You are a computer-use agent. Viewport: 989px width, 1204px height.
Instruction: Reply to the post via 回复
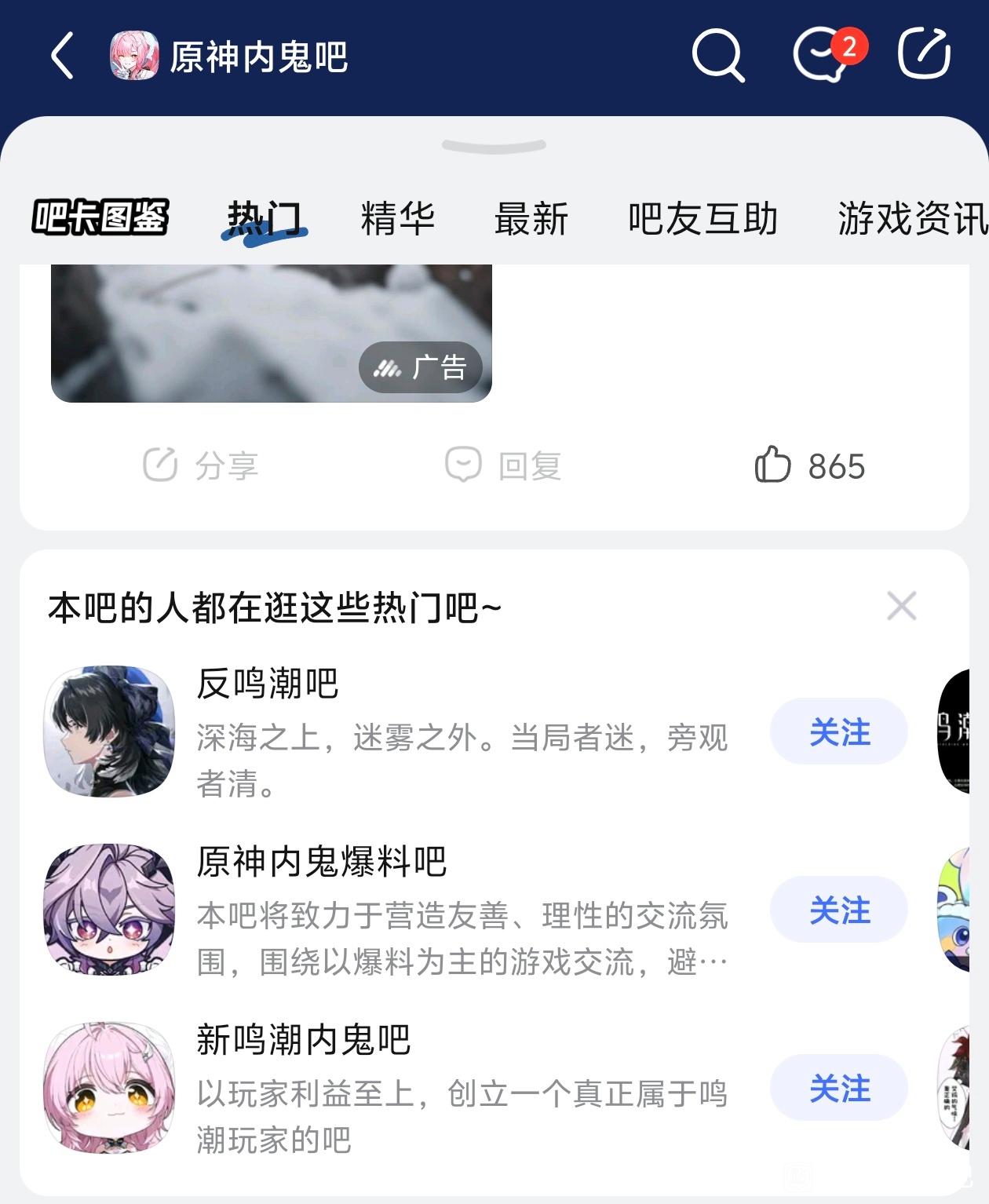(503, 465)
